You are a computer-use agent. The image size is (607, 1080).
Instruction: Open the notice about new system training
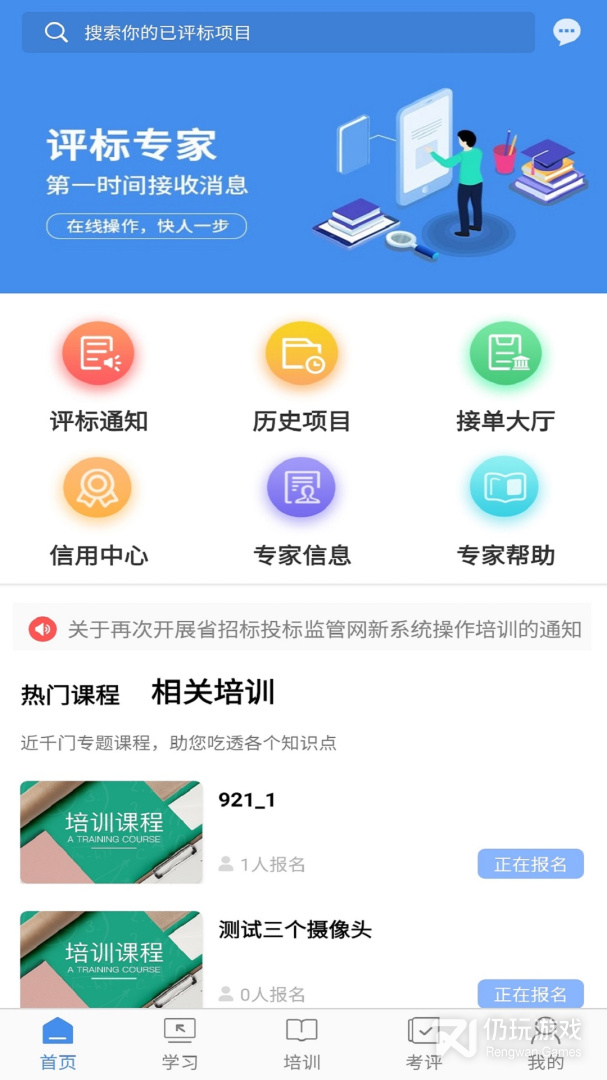tap(324, 629)
